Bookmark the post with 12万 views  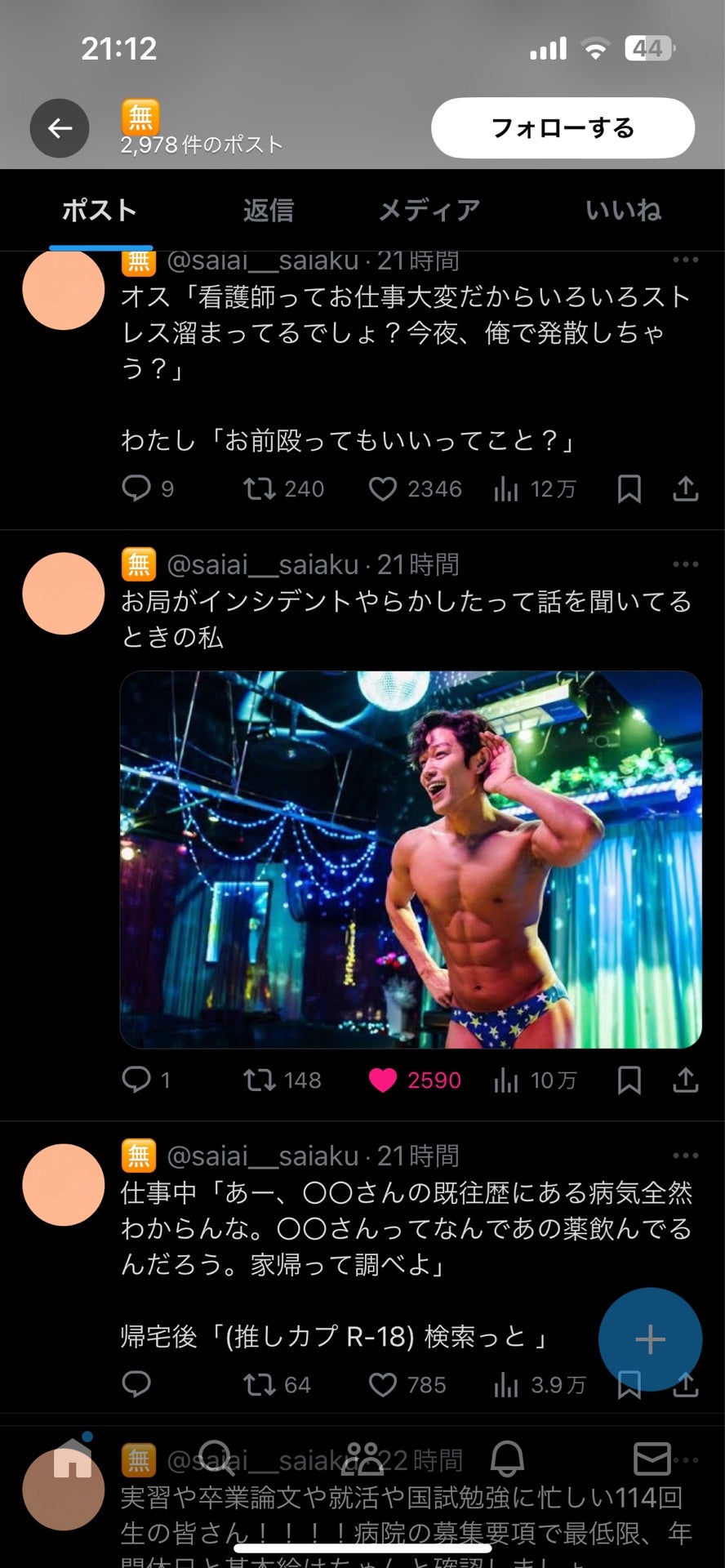point(629,489)
